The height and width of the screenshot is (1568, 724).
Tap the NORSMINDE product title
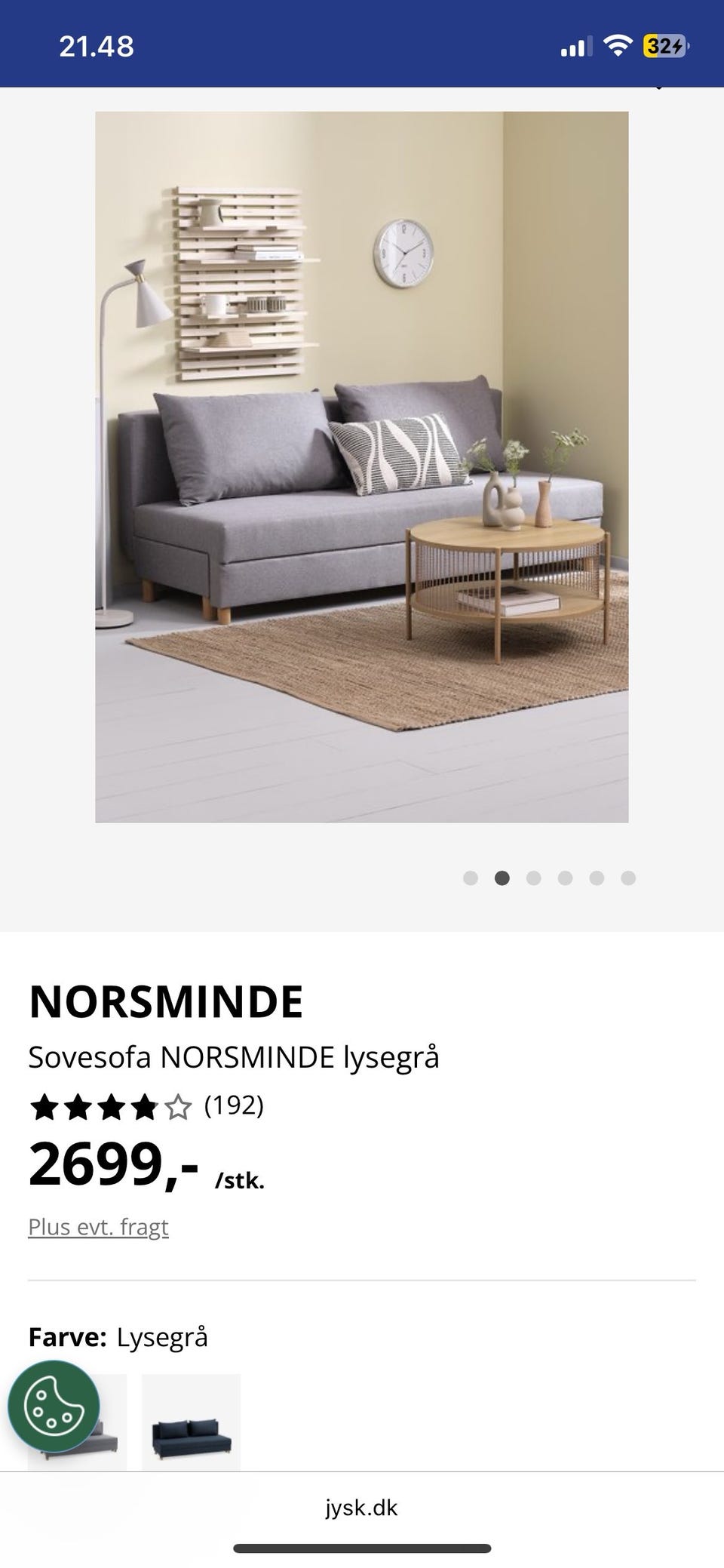coord(166,1001)
